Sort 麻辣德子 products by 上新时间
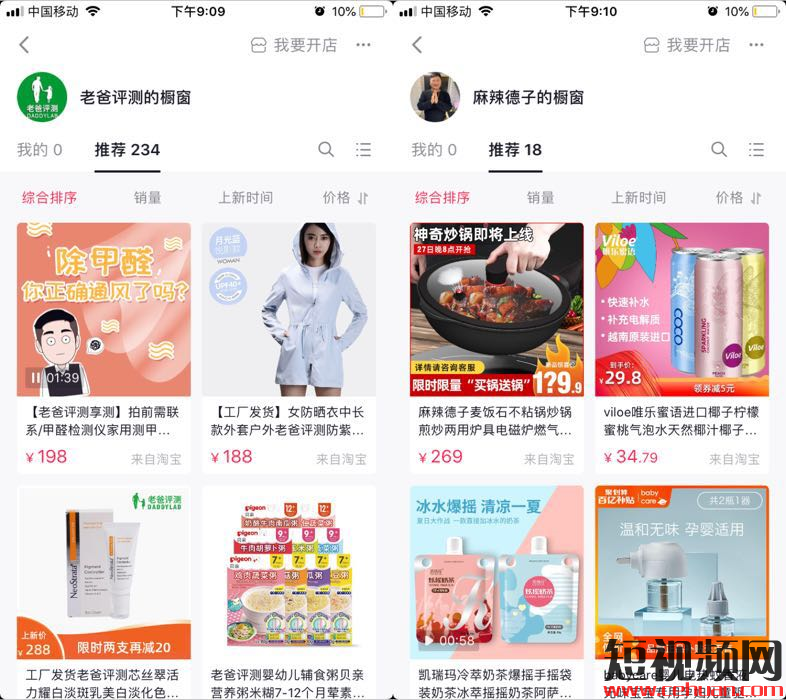Screen dimensions: 786x700 (x=638, y=198)
